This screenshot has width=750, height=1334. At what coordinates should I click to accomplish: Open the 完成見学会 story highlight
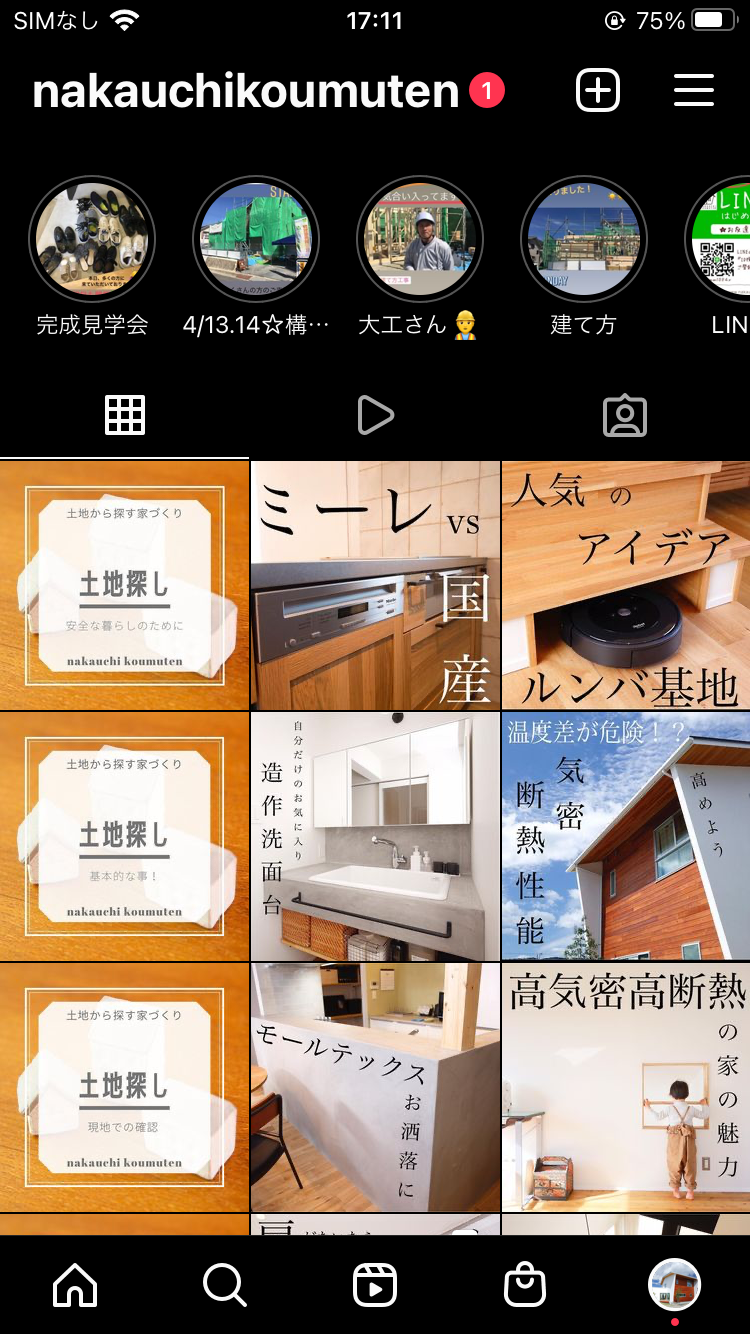[92, 239]
